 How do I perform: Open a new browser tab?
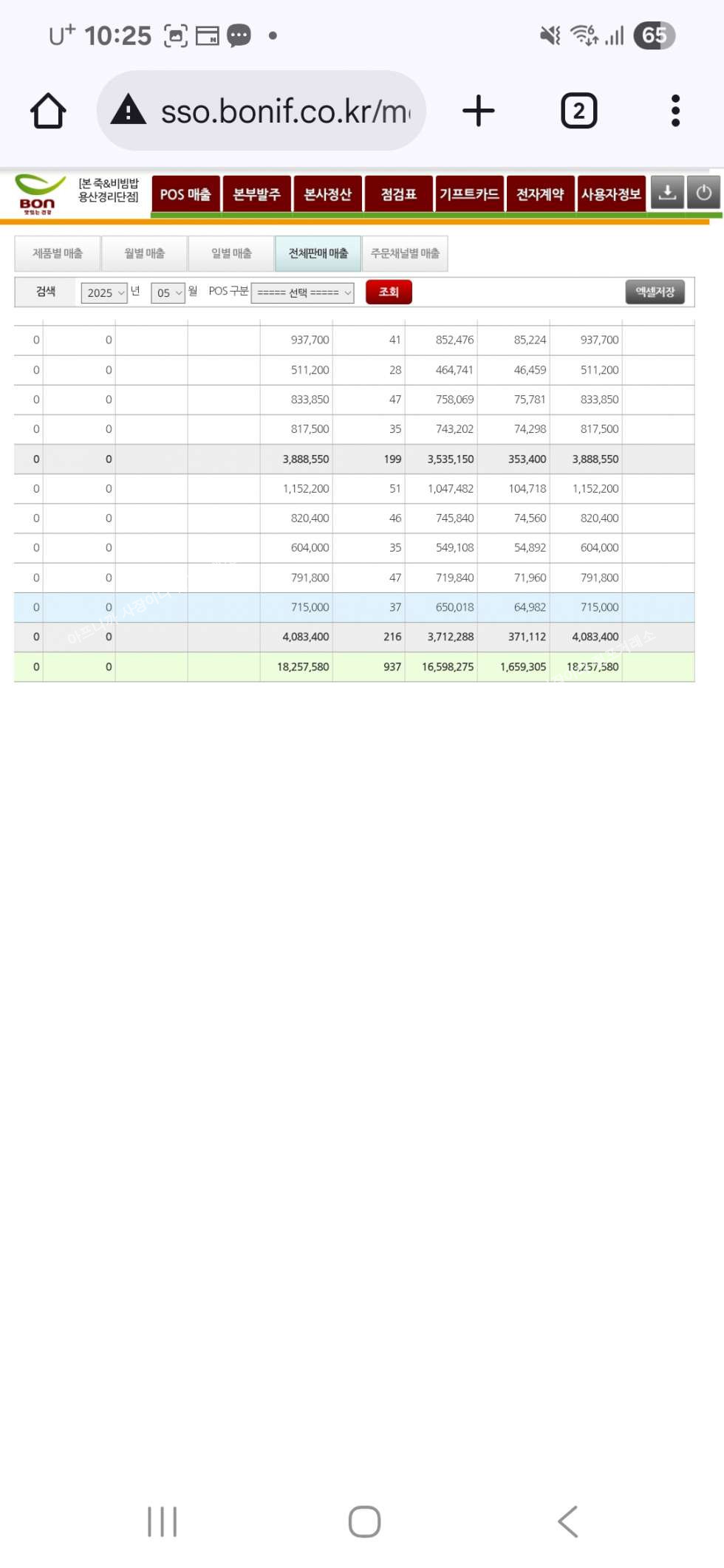coord(478,111)
